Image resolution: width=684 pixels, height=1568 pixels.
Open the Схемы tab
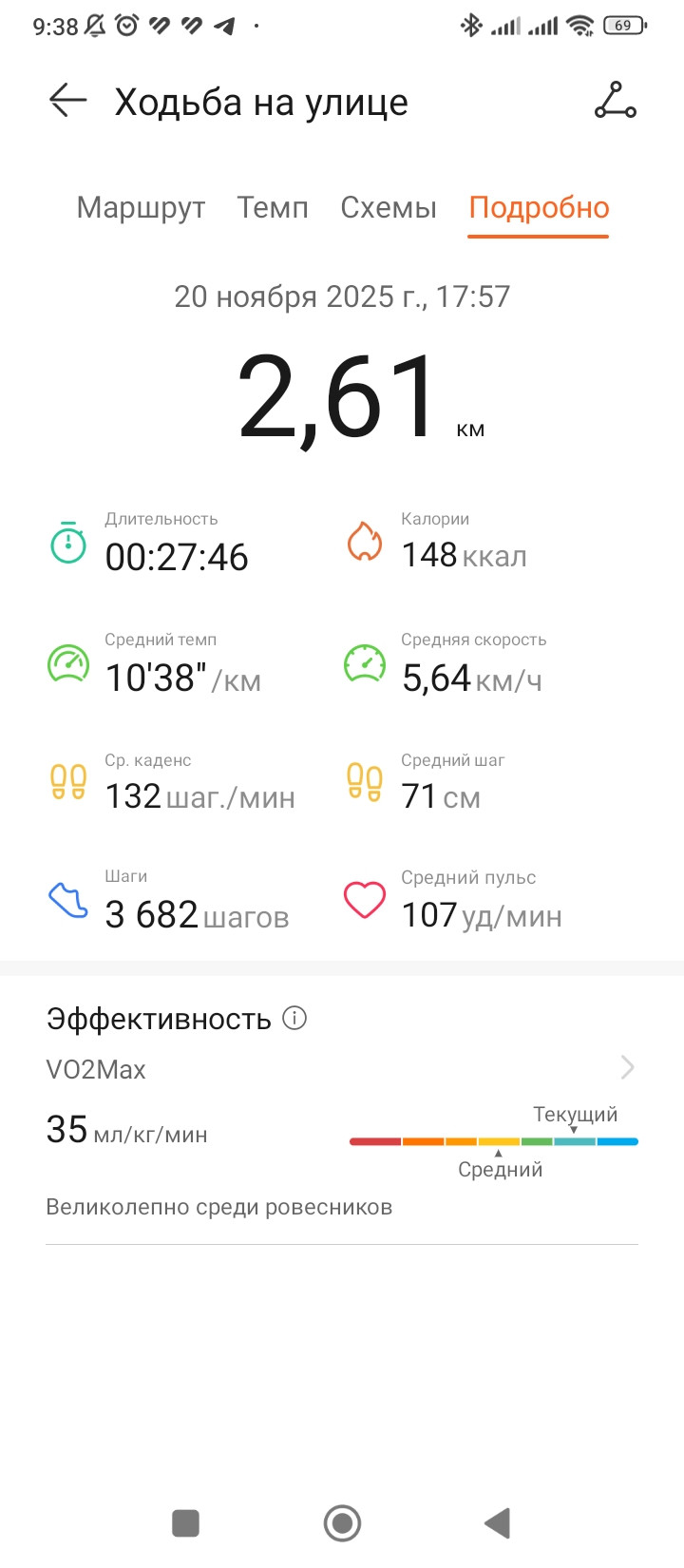389,207
